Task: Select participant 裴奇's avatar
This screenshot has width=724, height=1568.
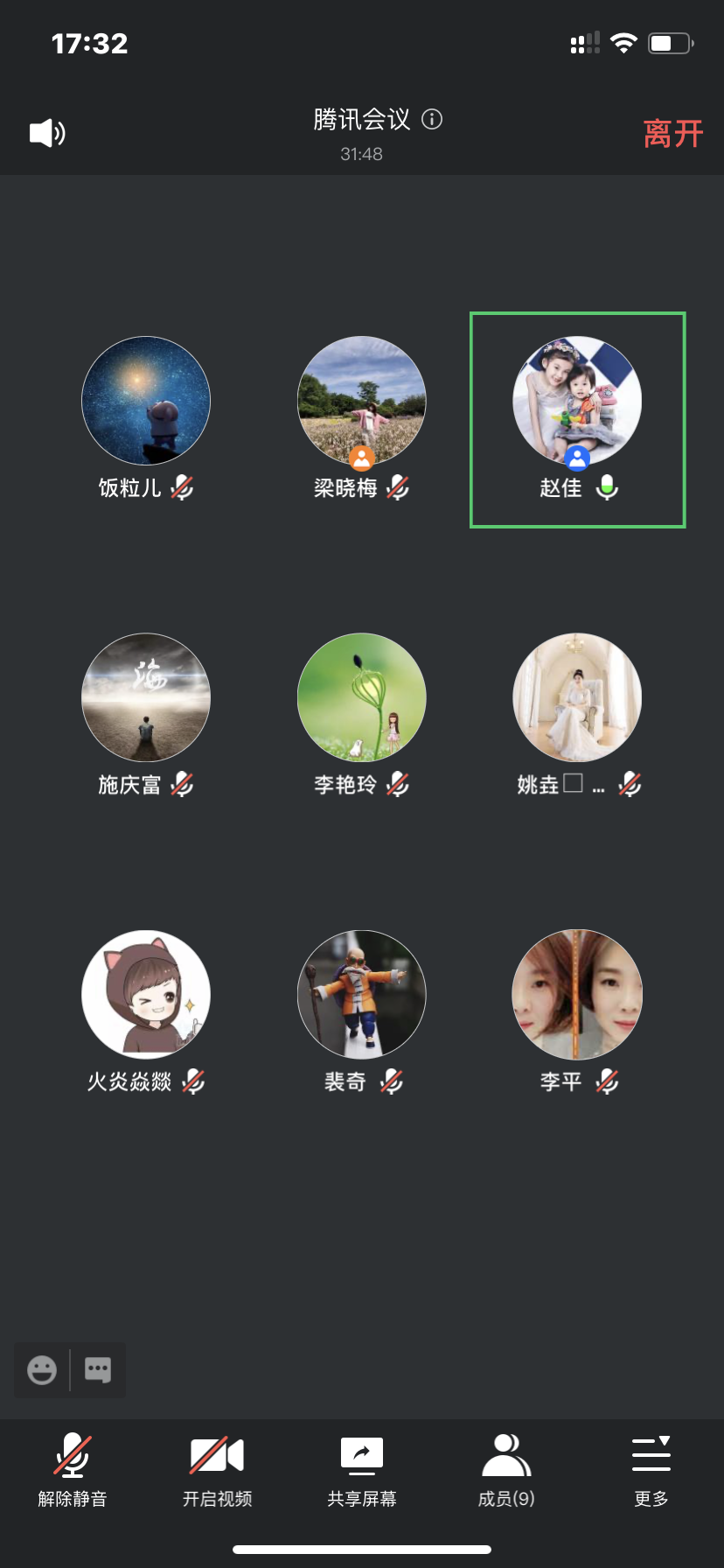Action: (x=362, y=994)
